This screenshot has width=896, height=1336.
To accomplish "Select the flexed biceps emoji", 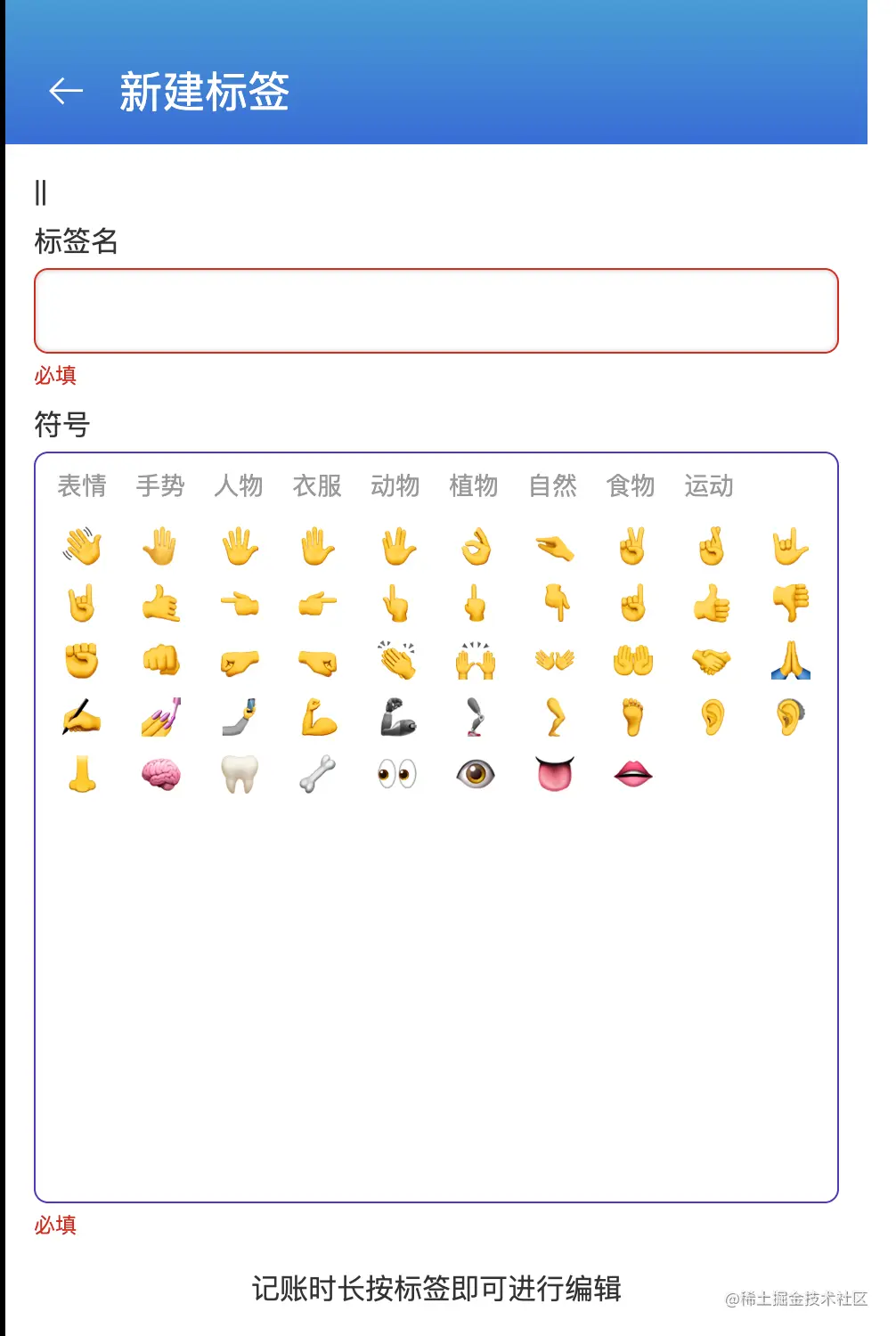I will 317,717.
